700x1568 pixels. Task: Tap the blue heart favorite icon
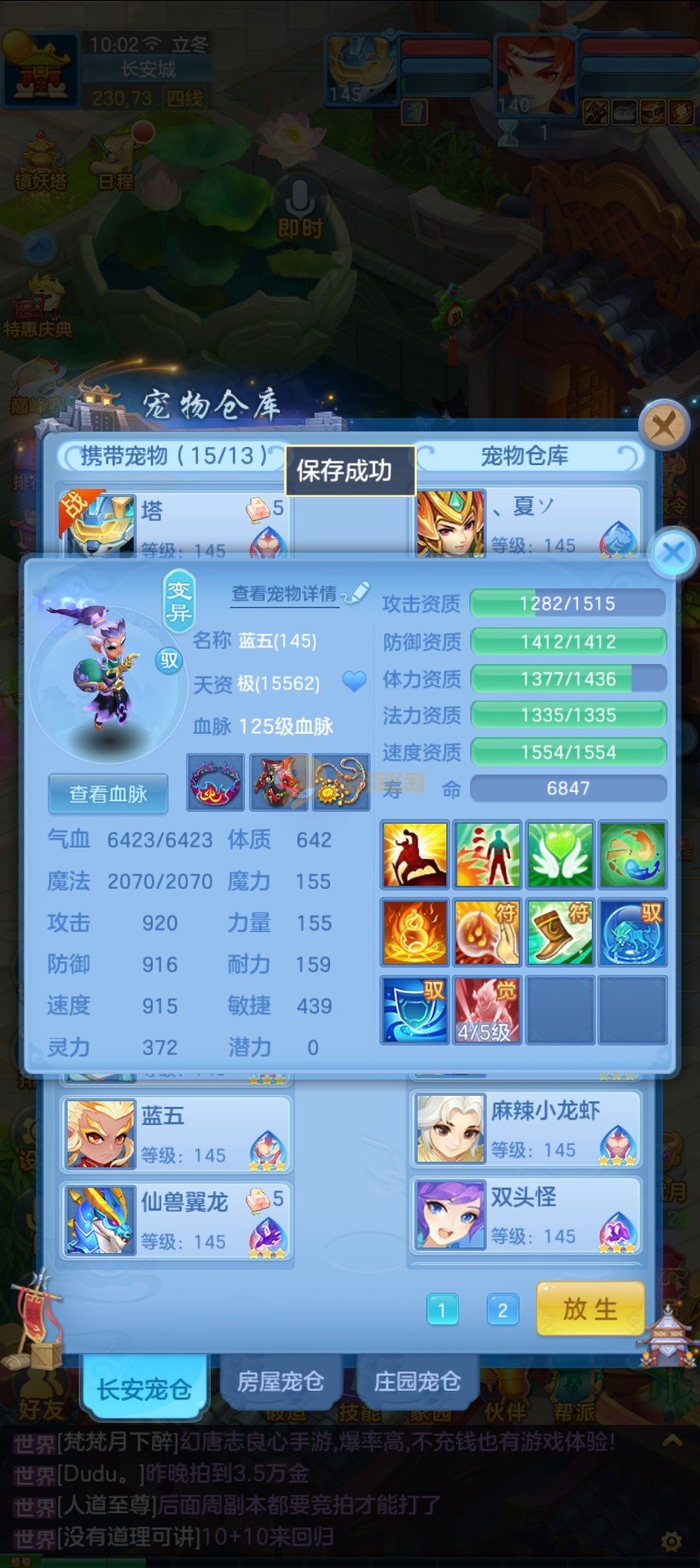354,681
